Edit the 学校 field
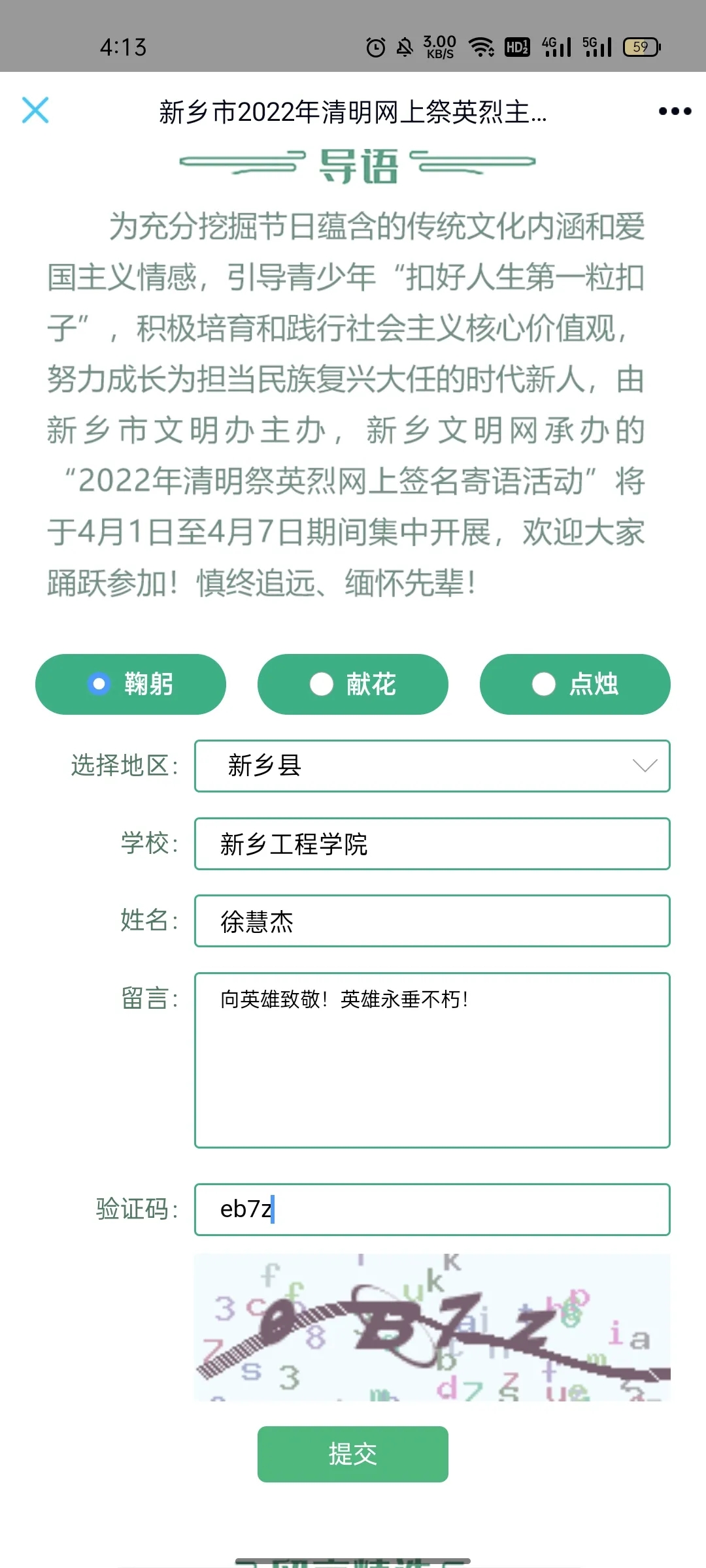706x1568 pixels. 432,843
